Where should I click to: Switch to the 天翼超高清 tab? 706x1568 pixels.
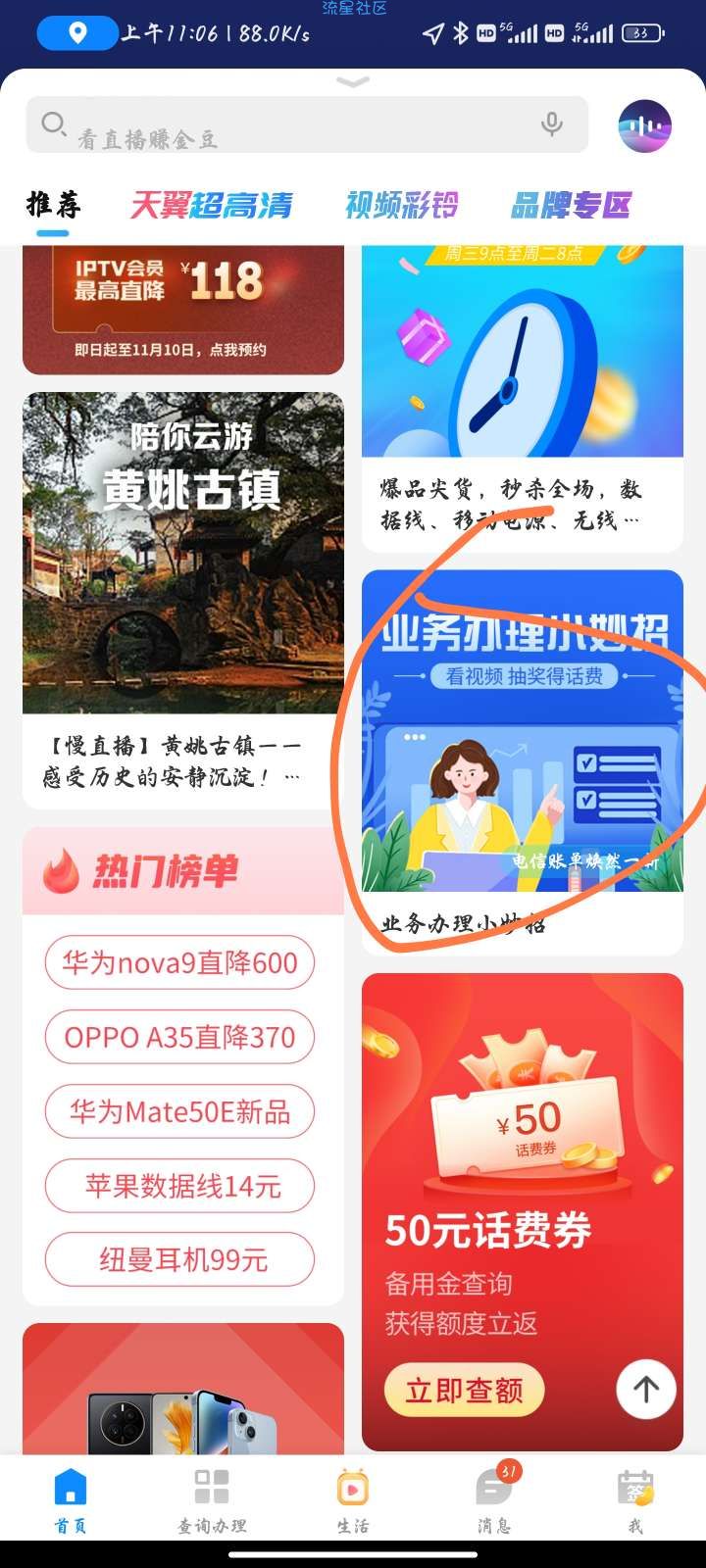[x=212, y=205]
